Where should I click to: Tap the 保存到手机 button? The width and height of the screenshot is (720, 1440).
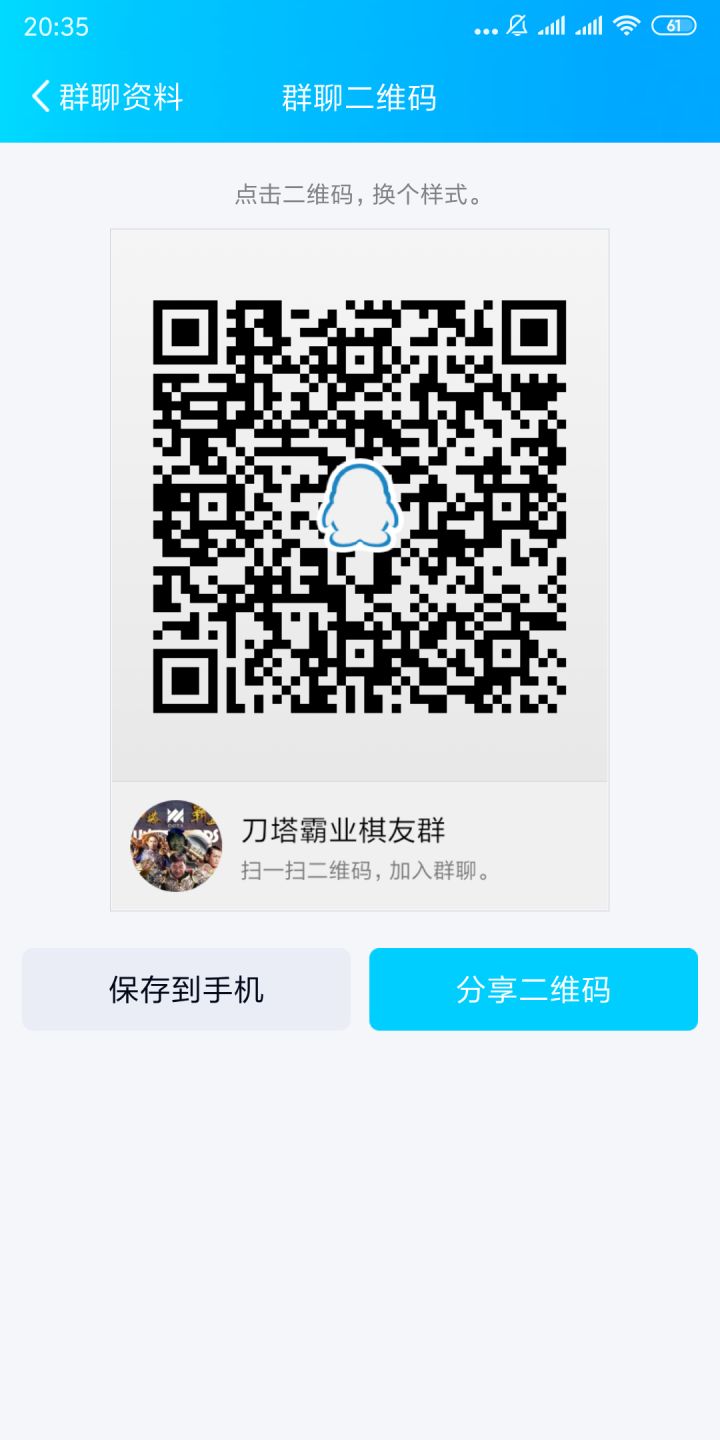(x=186, y=988)
